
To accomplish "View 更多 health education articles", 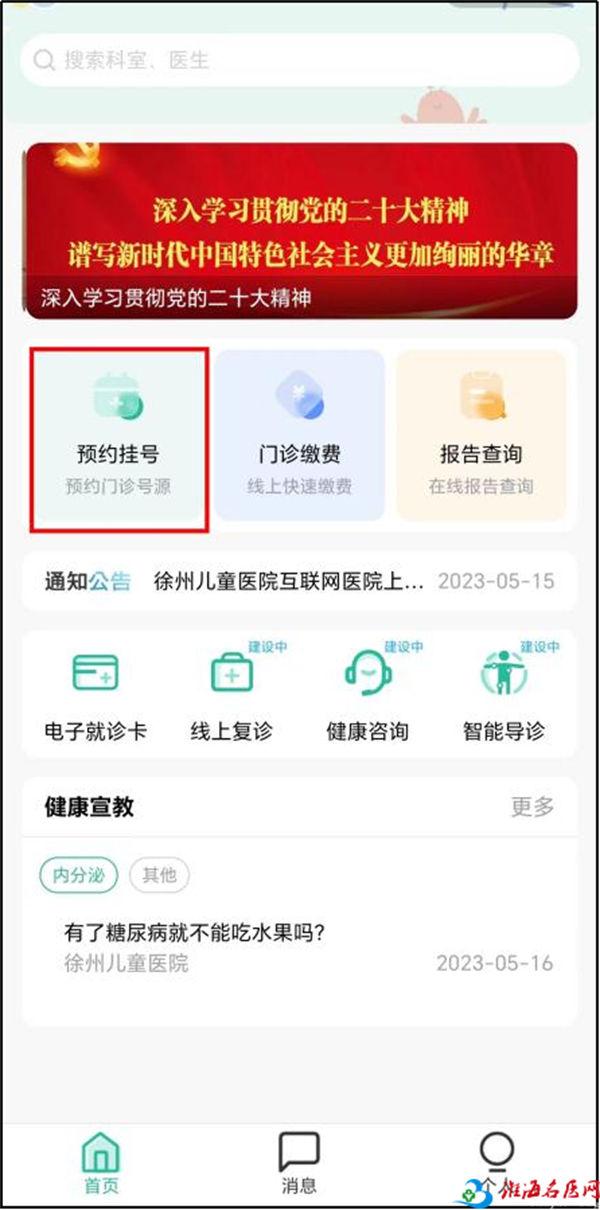I will click(532, 807).
